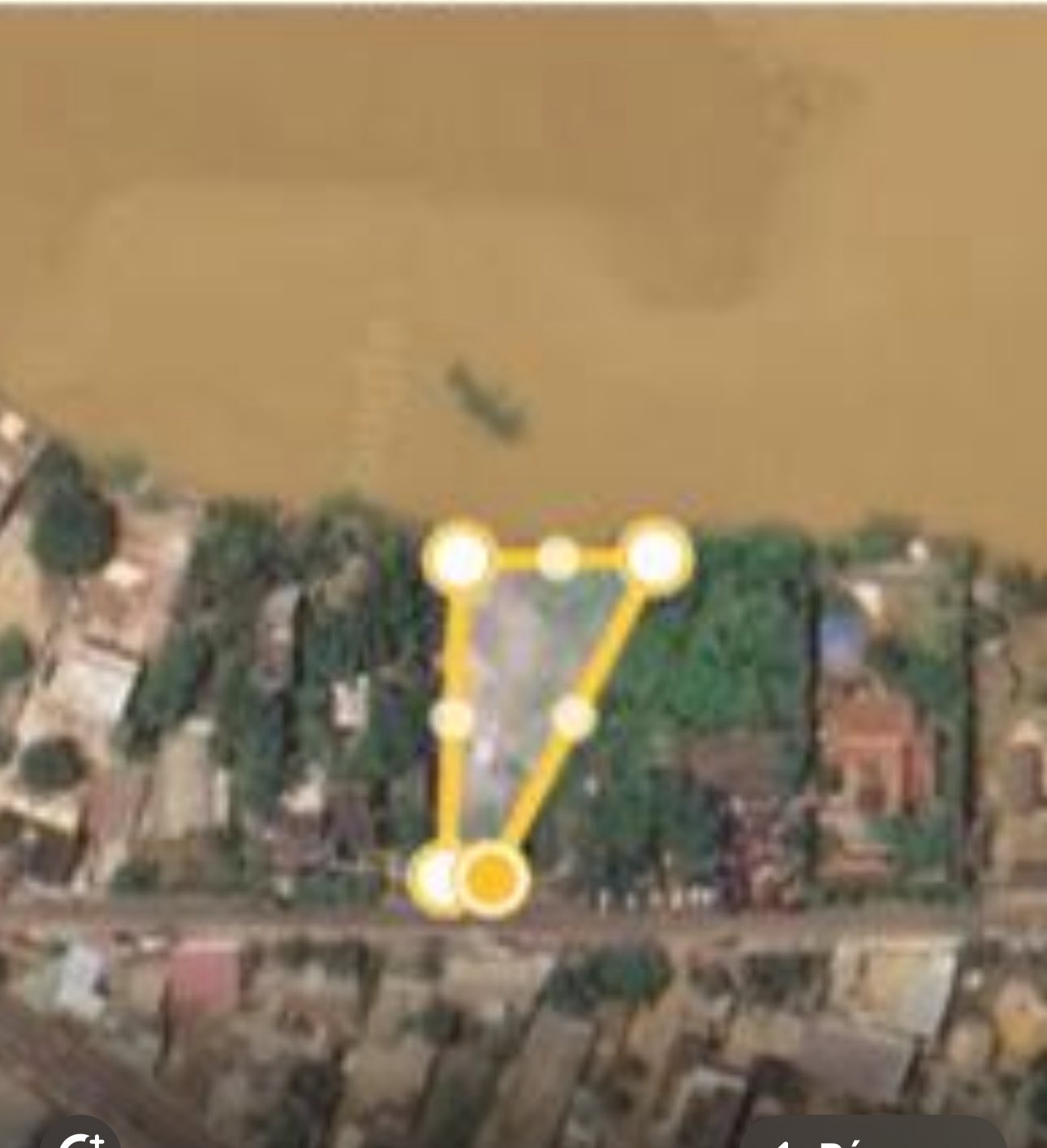Tap the midpoint handle on the top edge

pos(558,558)
